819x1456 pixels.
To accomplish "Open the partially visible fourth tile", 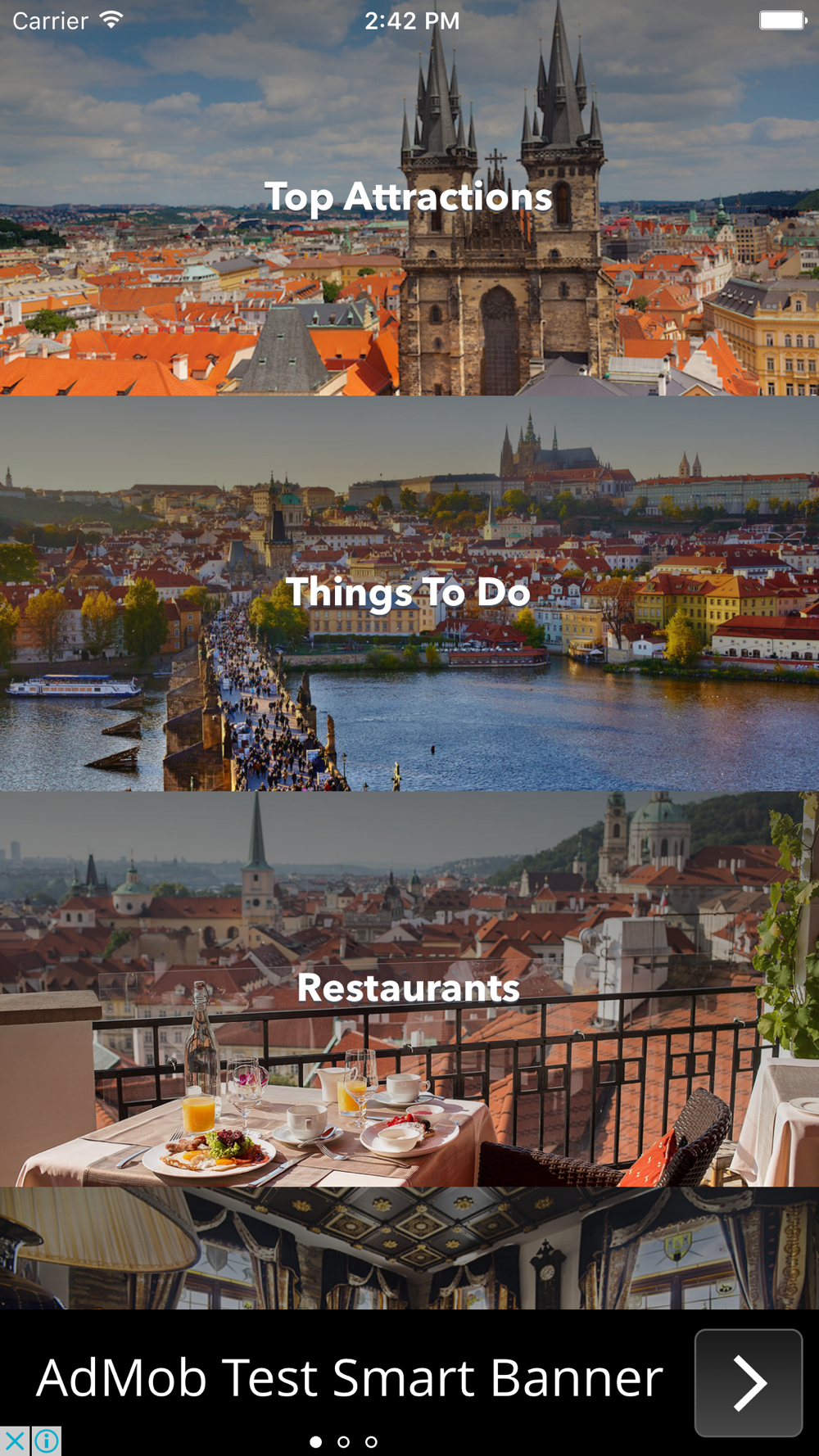I will point(409,1248).
